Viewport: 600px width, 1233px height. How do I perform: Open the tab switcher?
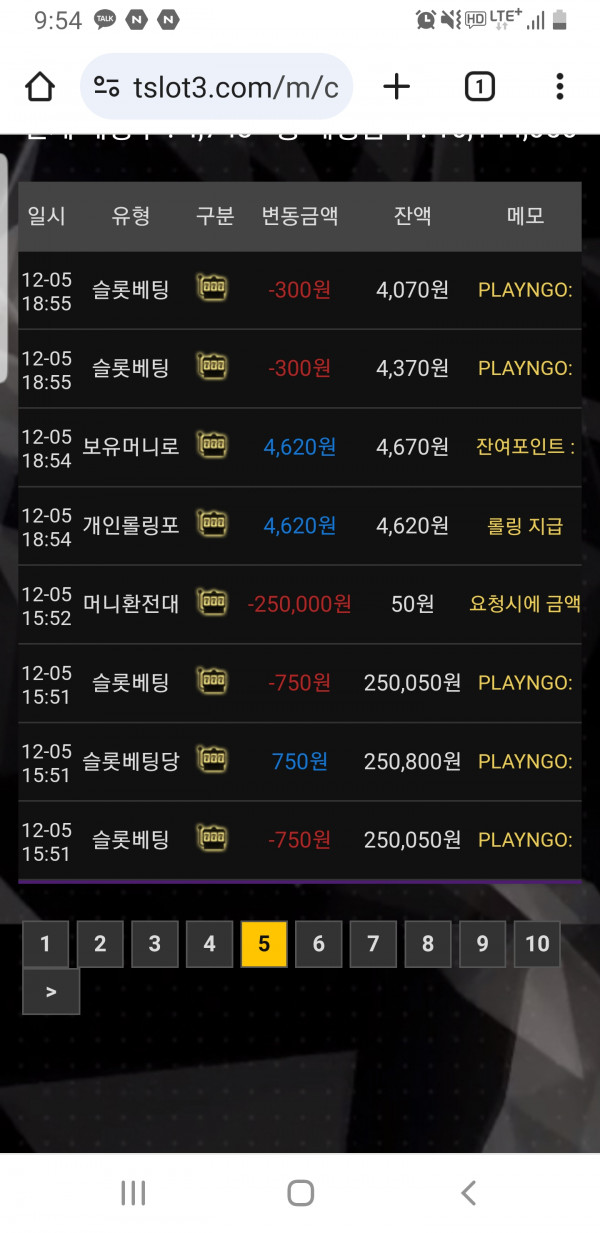click(x=480, y=87)
